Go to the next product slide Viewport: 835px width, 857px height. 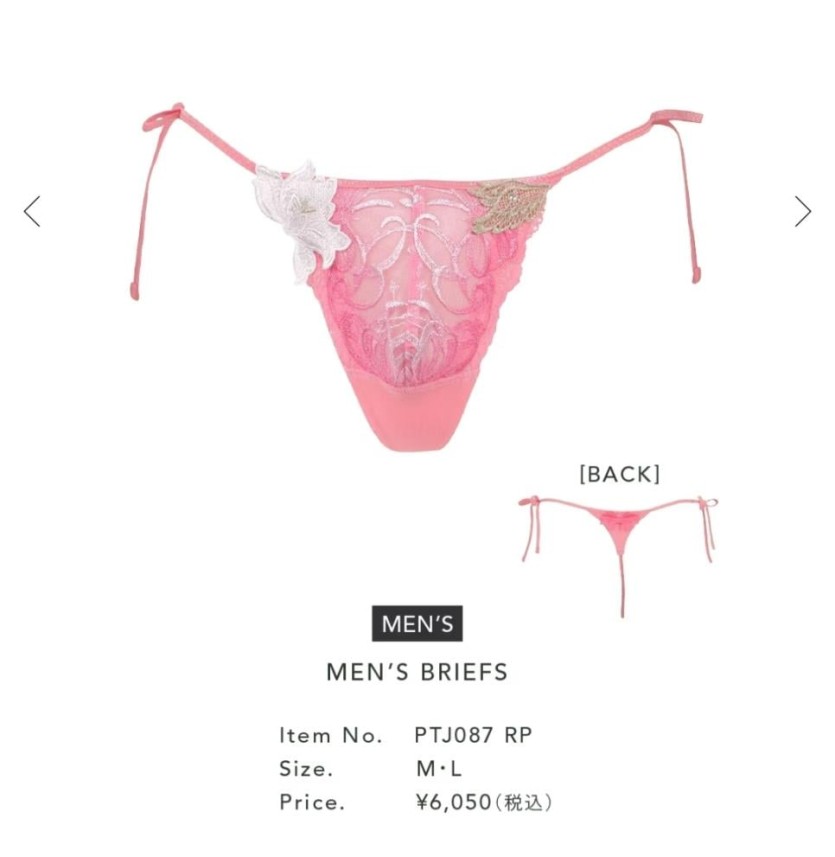click(x=802, y=211)
